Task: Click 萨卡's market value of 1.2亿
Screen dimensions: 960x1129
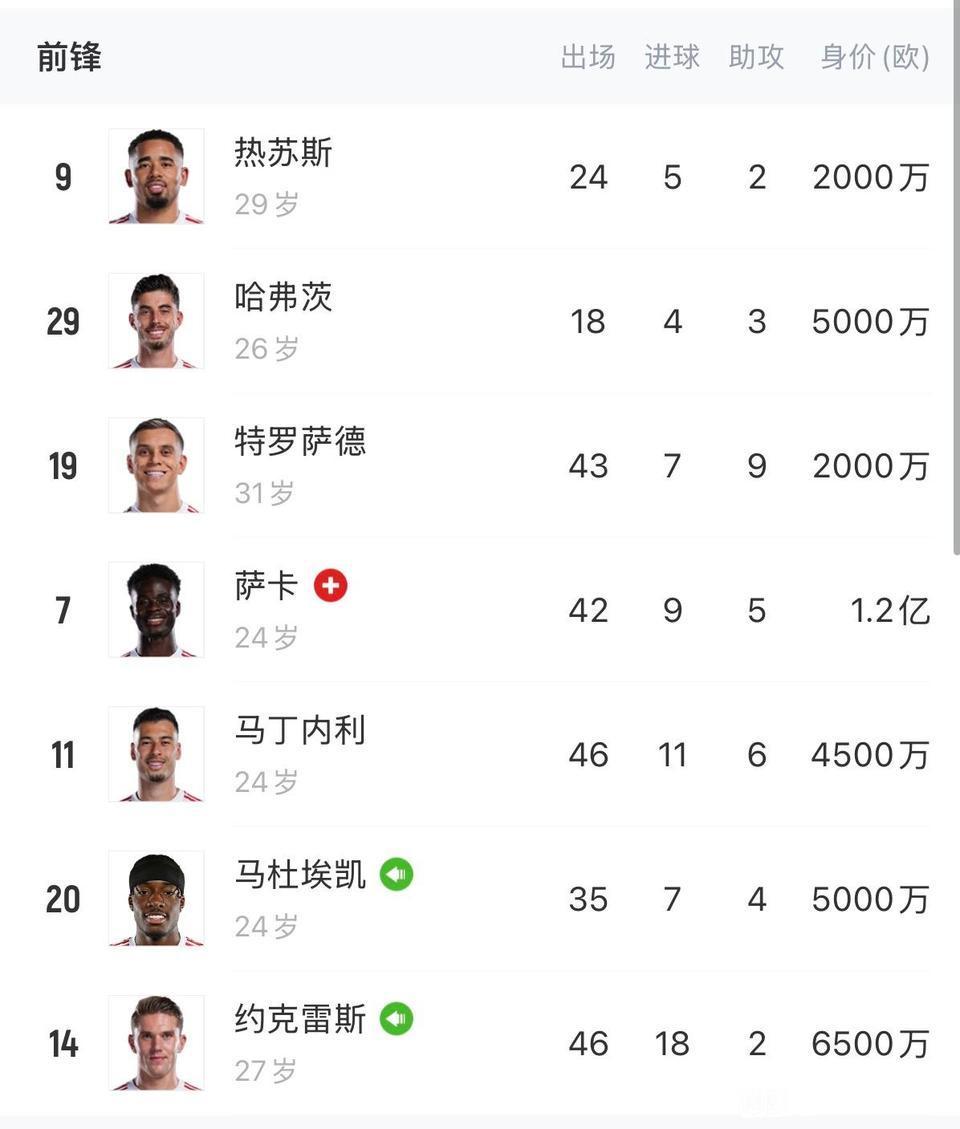Action: tap(890, 610)
